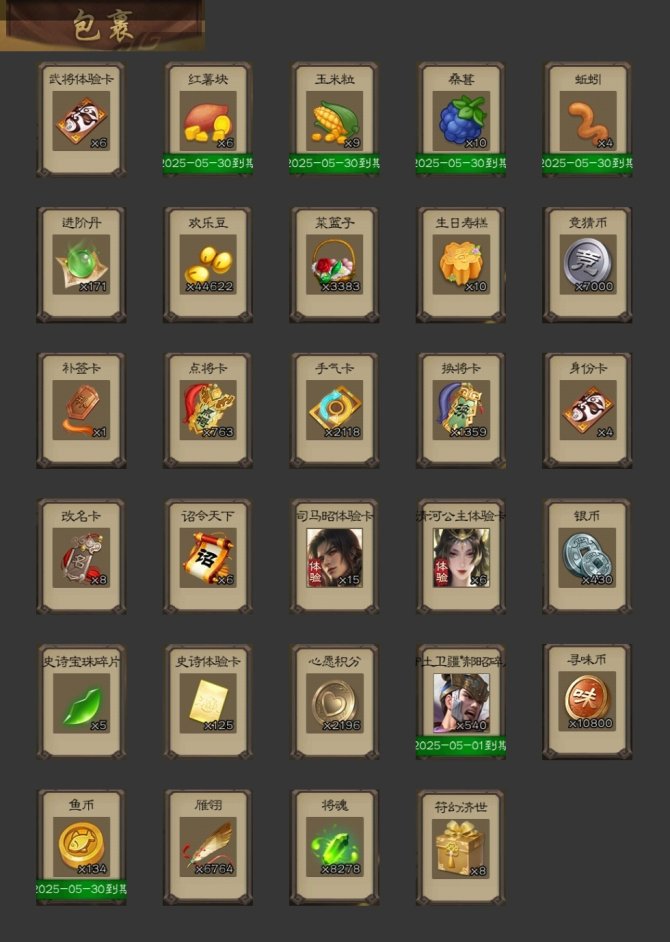The height and width of the screenshot is (942, 670).
Task: Select the 桑葚 berry item
Action: (461, 121)
